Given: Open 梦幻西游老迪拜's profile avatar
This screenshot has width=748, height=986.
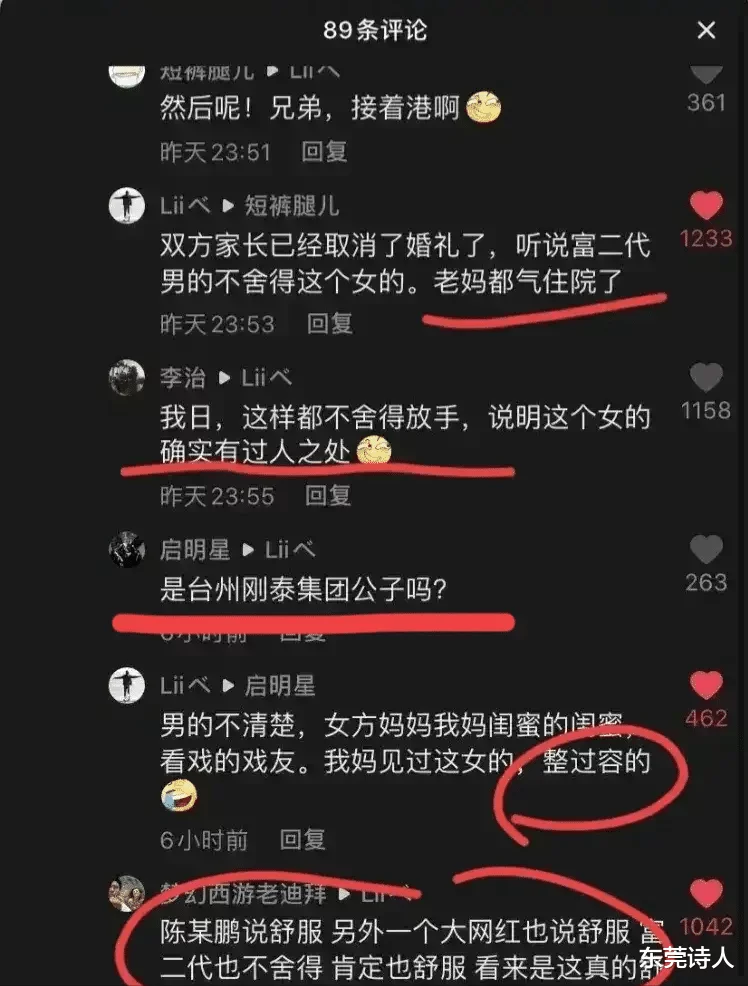Looking at the screenshot, I should pos(127,893).
